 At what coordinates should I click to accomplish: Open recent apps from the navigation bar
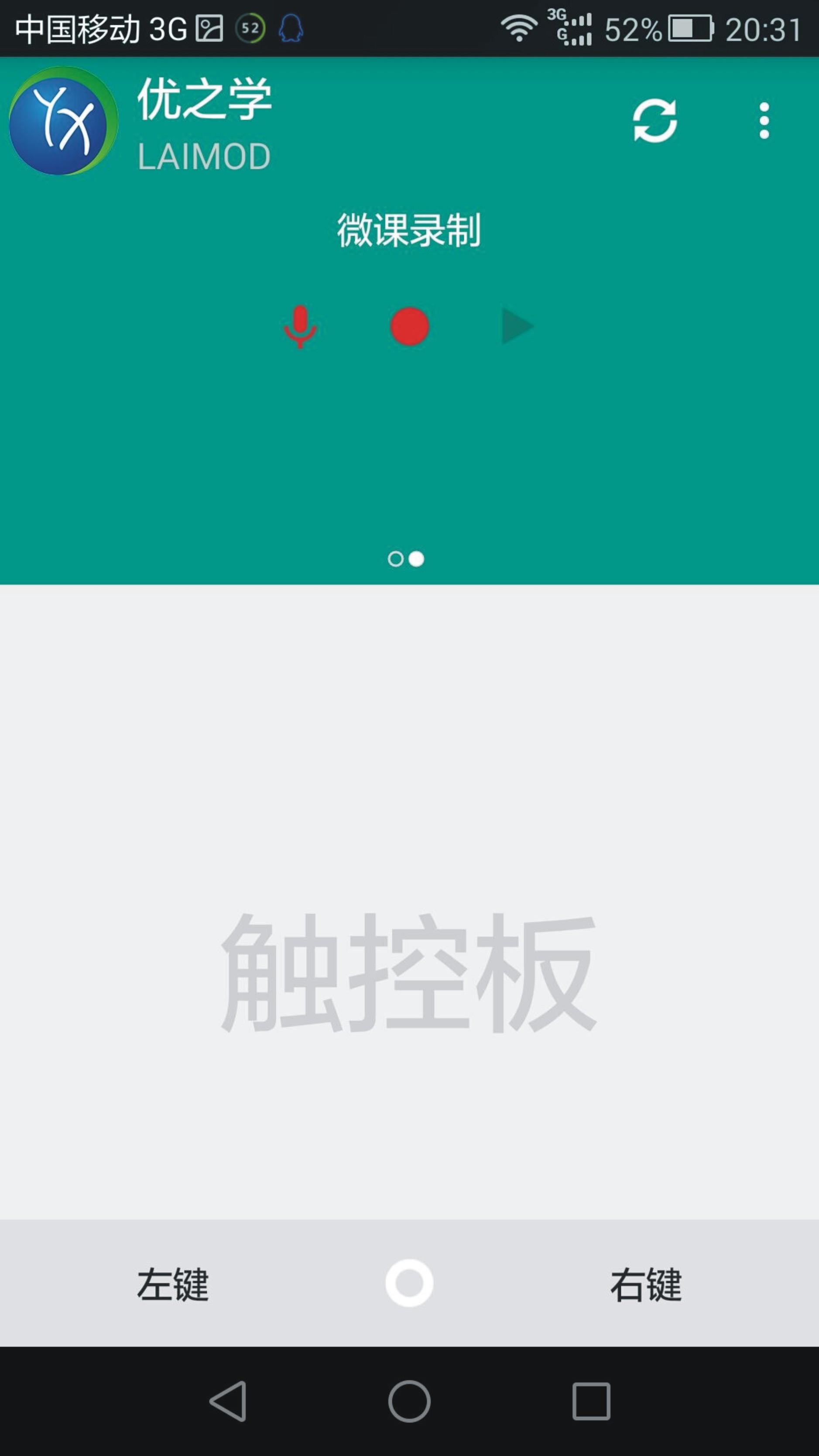pyautogui.click(x=591, y=1401)
